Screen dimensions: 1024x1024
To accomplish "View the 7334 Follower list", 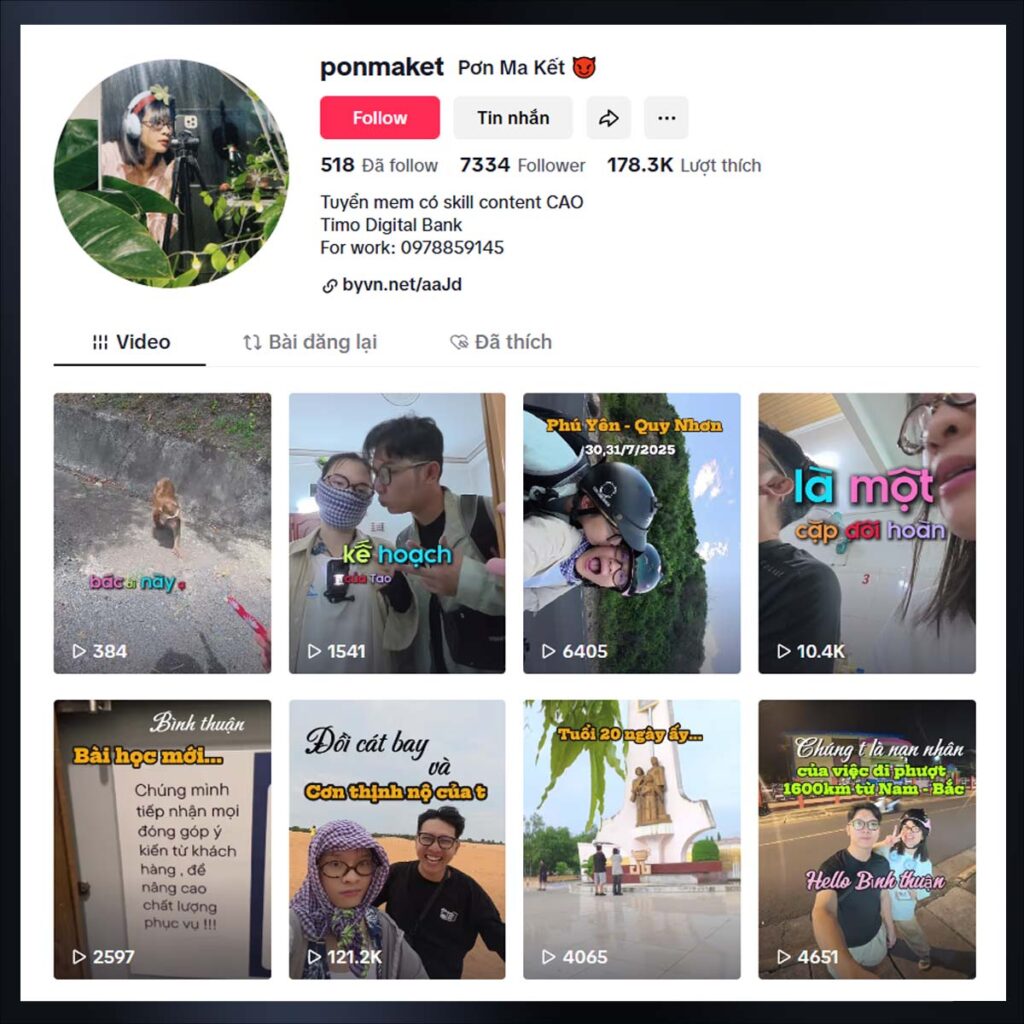I will coord(522,166).
